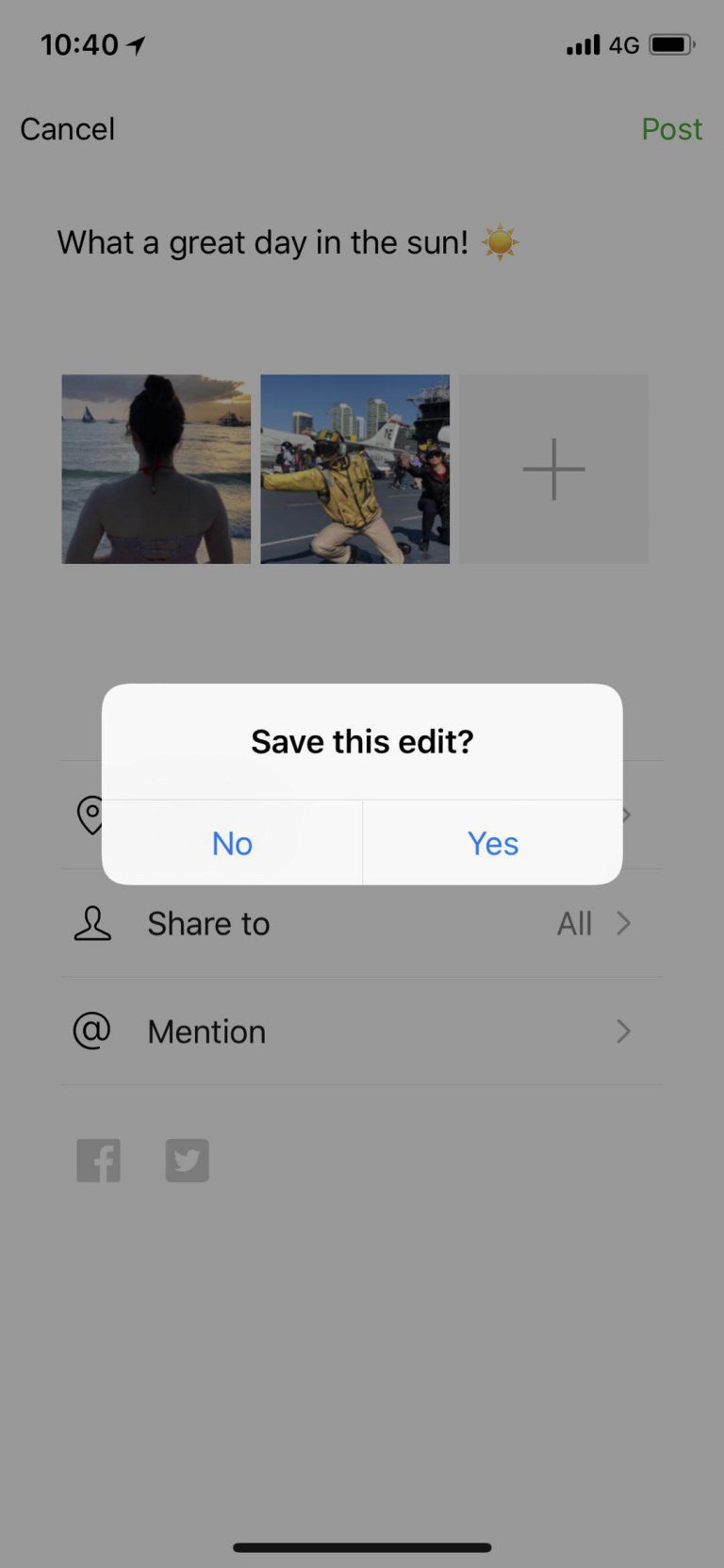Decline saving the edit with No
Image resolution: width=724 pixels, height=1568 pixels.
tap(232, 843)
